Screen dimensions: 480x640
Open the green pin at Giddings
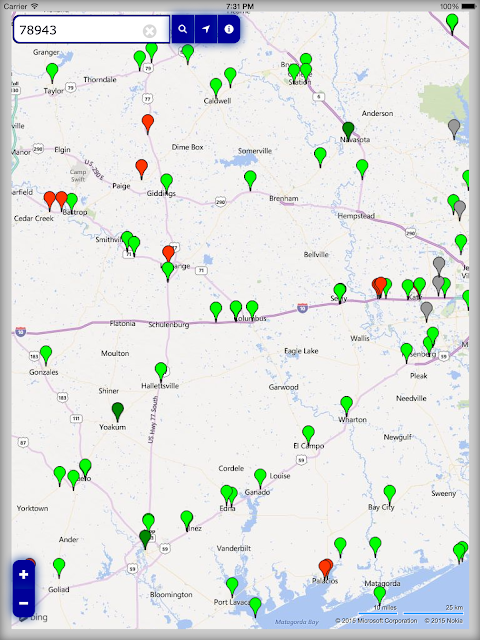[167, 183]
